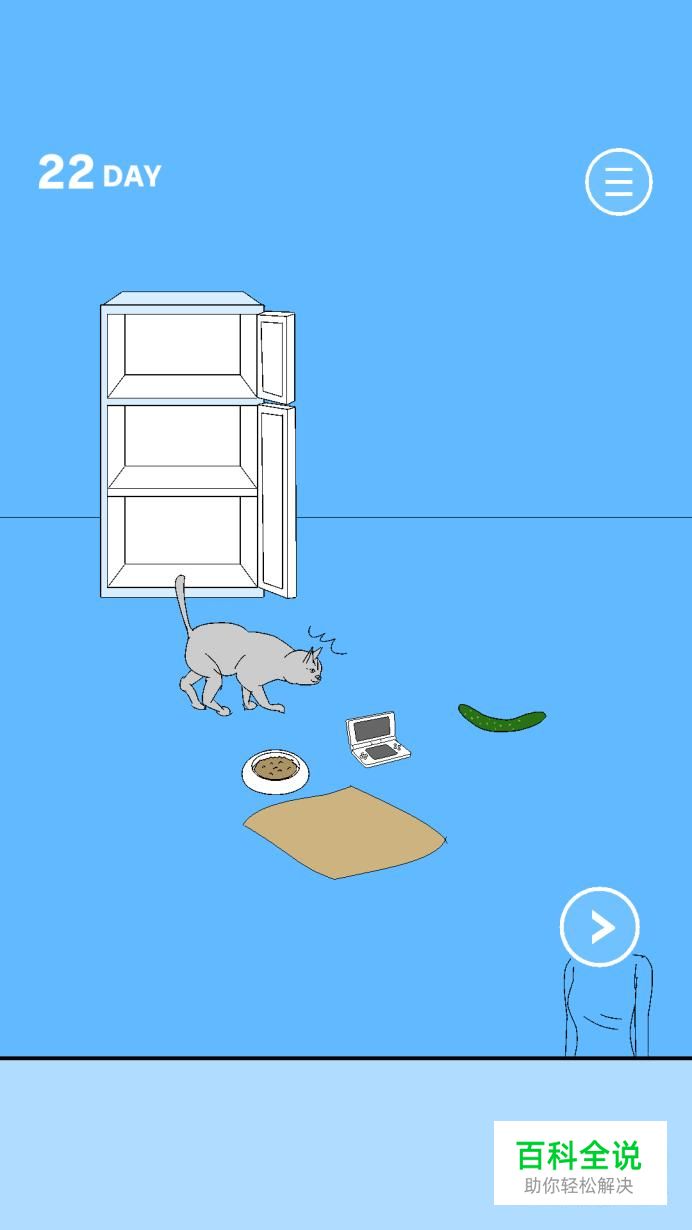Tap the next arrow button

[600, 927]
